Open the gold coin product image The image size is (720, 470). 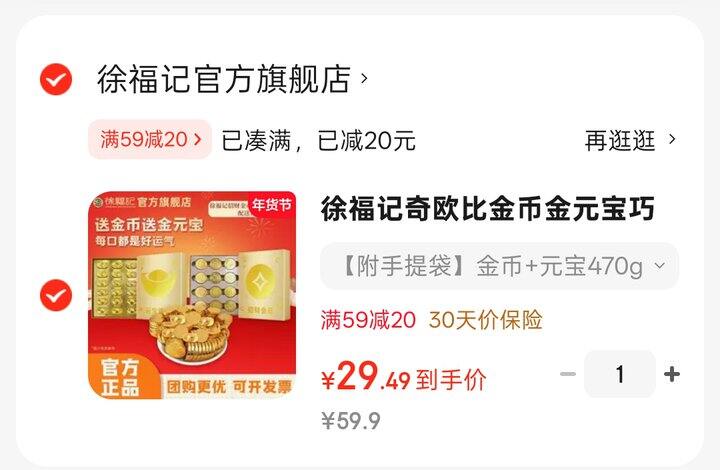pos(193,296)
